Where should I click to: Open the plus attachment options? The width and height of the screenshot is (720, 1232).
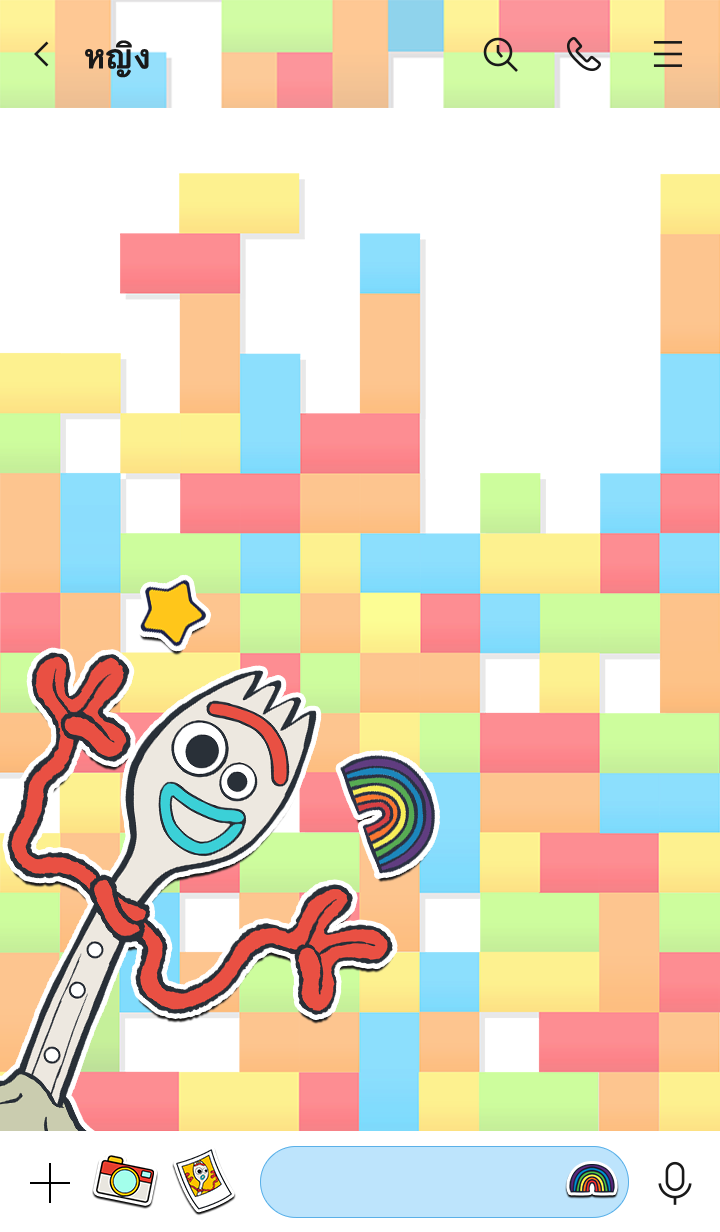click(49, 1183)
